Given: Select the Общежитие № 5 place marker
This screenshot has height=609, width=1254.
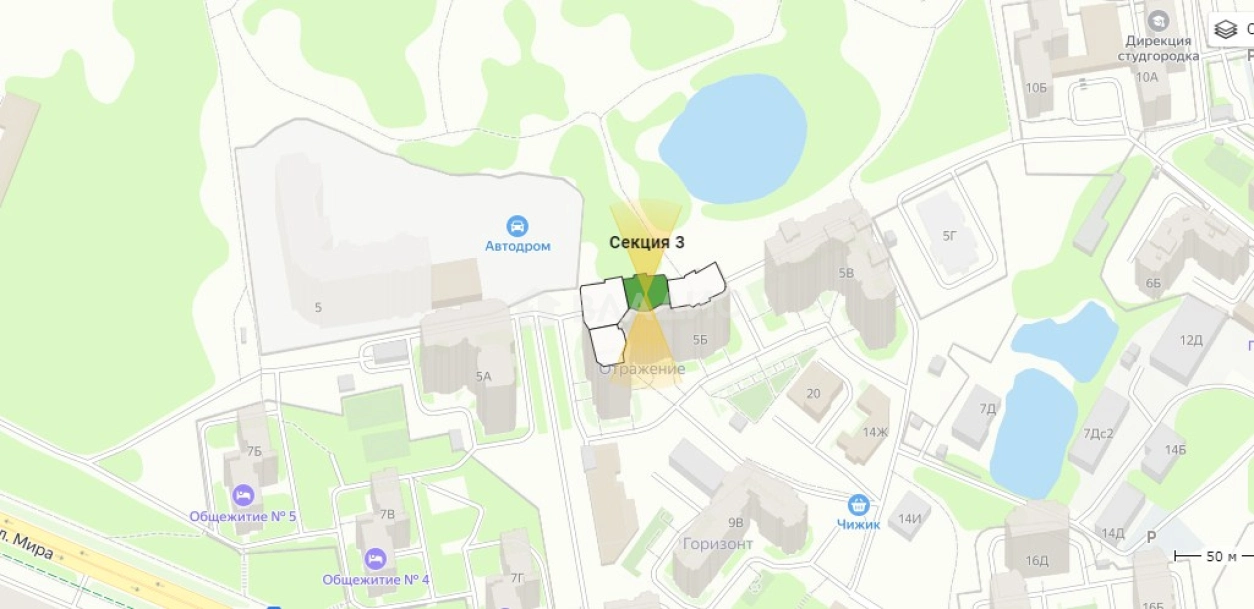Looking at the screenshot, I should tap(243, 496).
